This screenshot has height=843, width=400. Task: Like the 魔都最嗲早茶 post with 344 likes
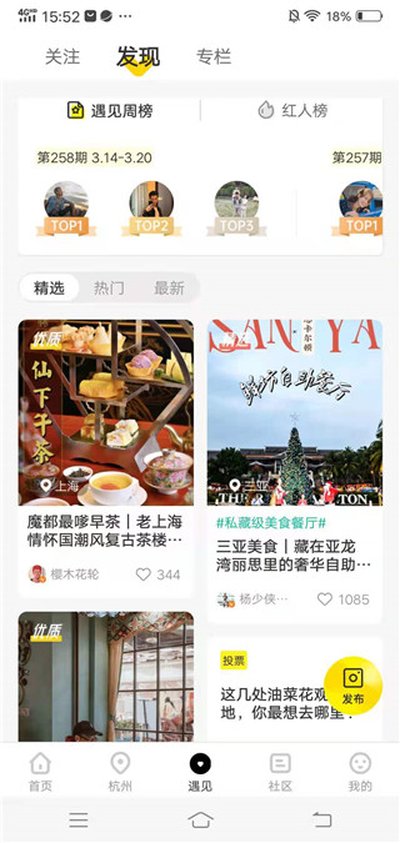click(158, 575)
